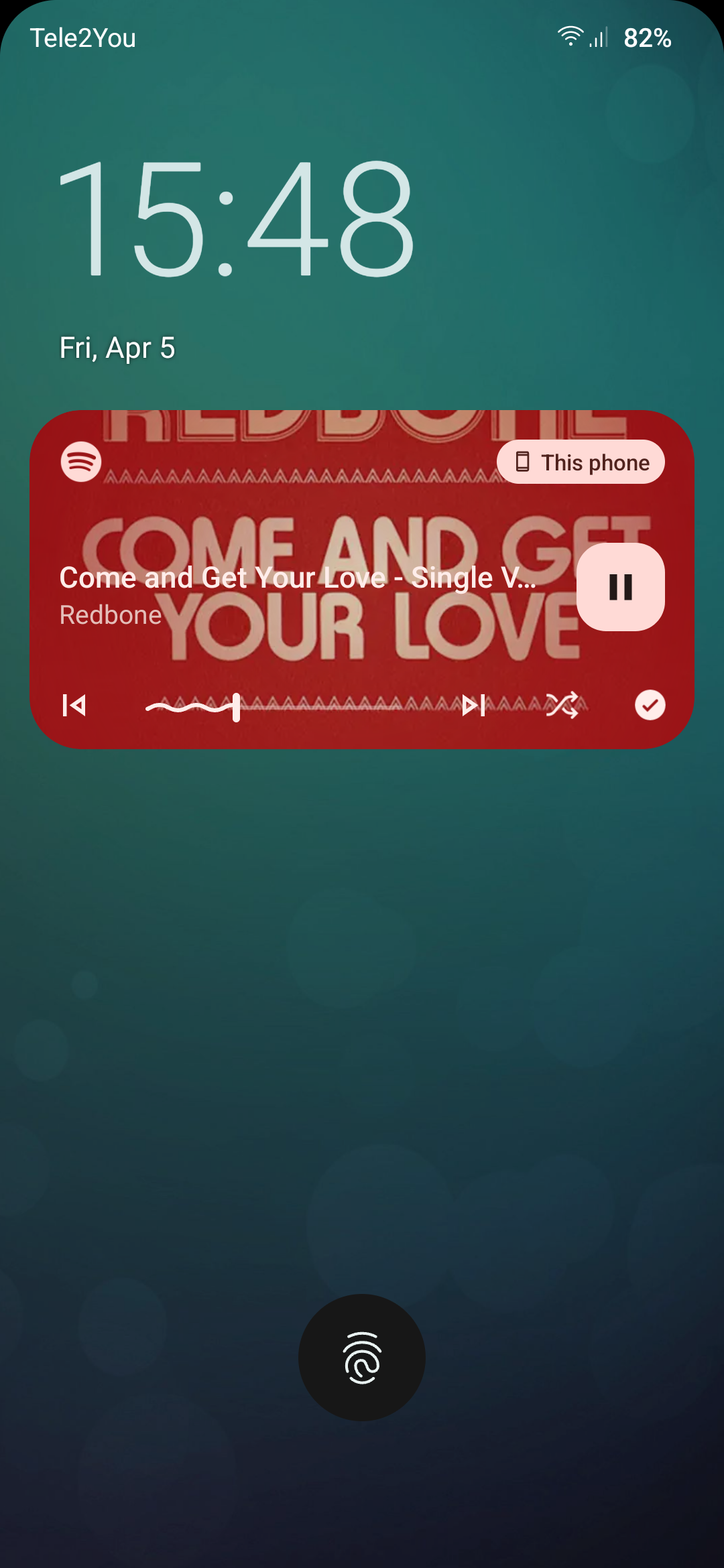Open Spotify from the media card icon
724x1568 pixels.
(81, 462)
